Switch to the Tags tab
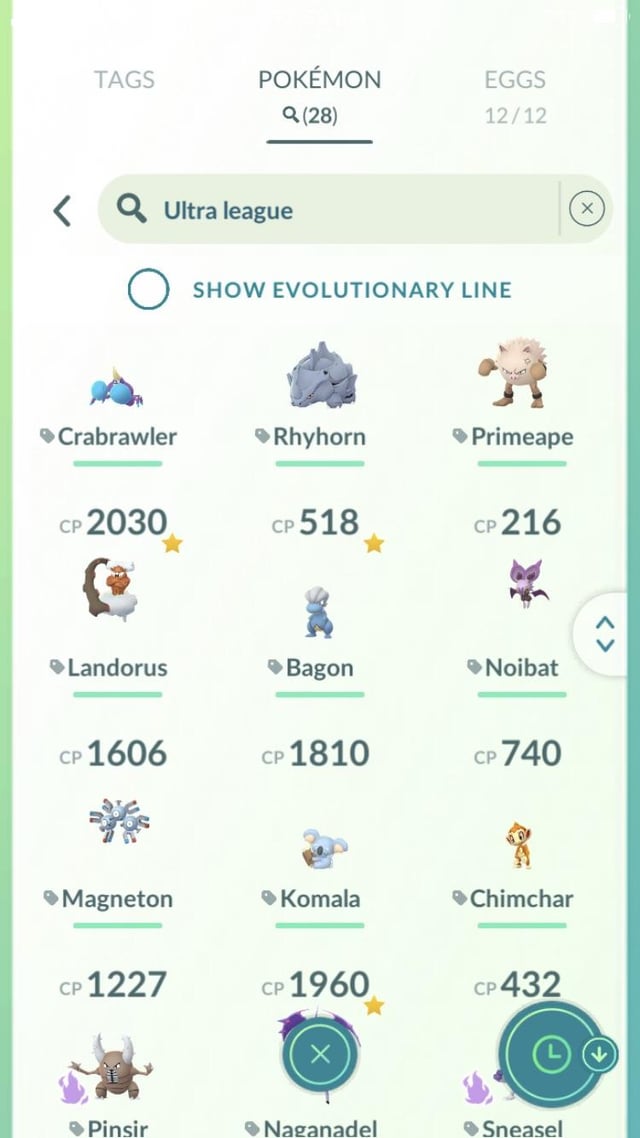This screenshot has height=1138, width=640. tap(124, 80)
